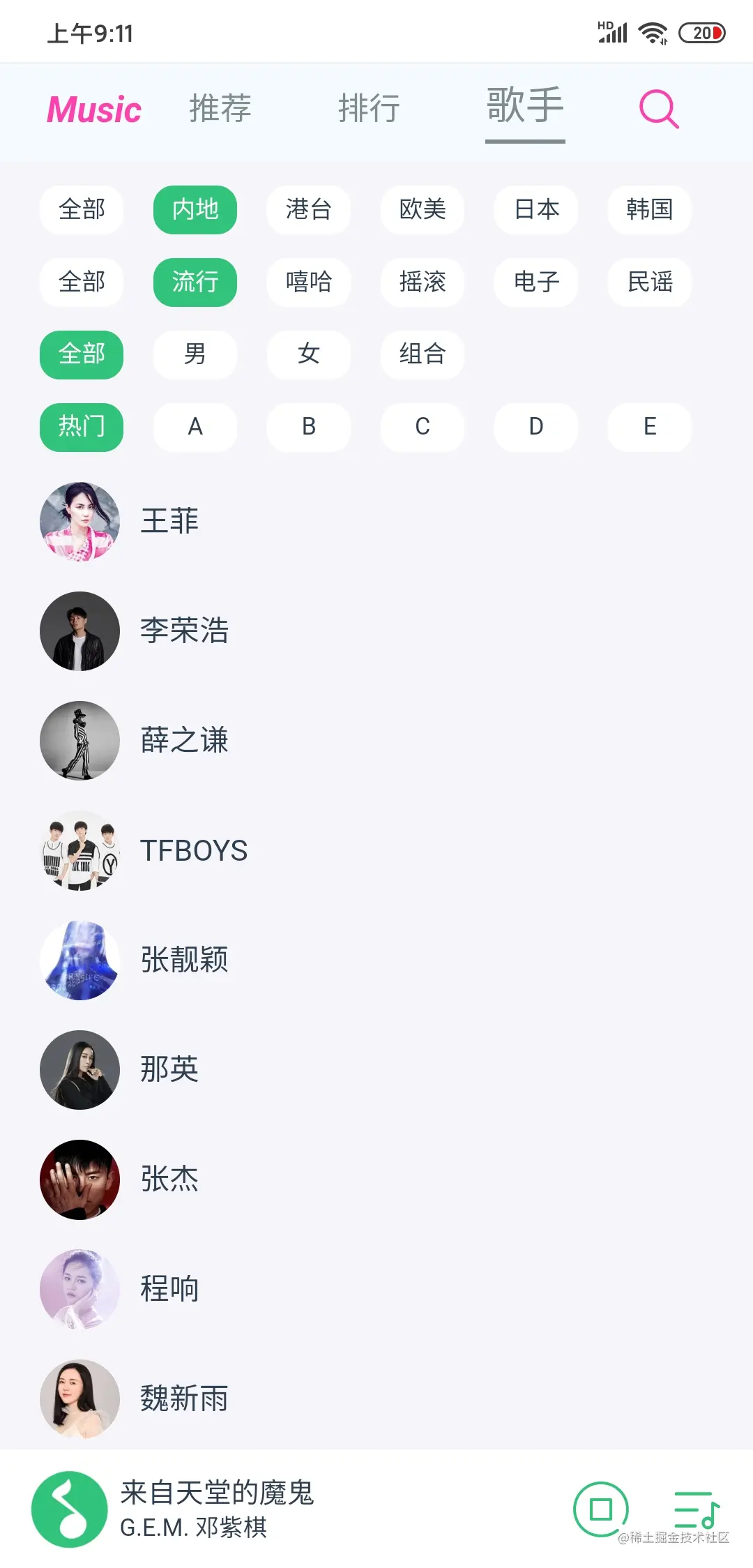View the TFBOYS artist page

coord(193,850)
